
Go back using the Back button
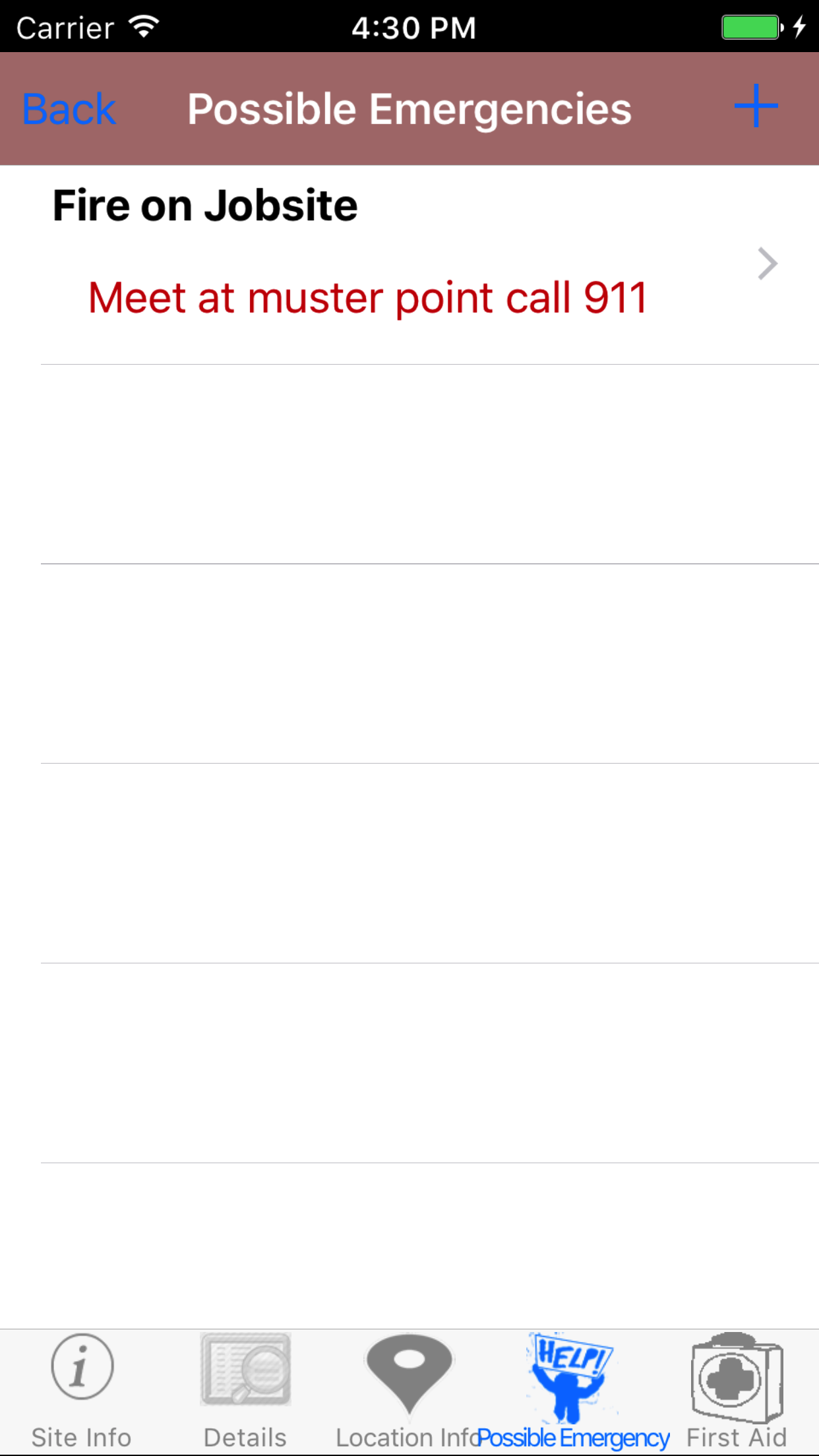(69, 109)
